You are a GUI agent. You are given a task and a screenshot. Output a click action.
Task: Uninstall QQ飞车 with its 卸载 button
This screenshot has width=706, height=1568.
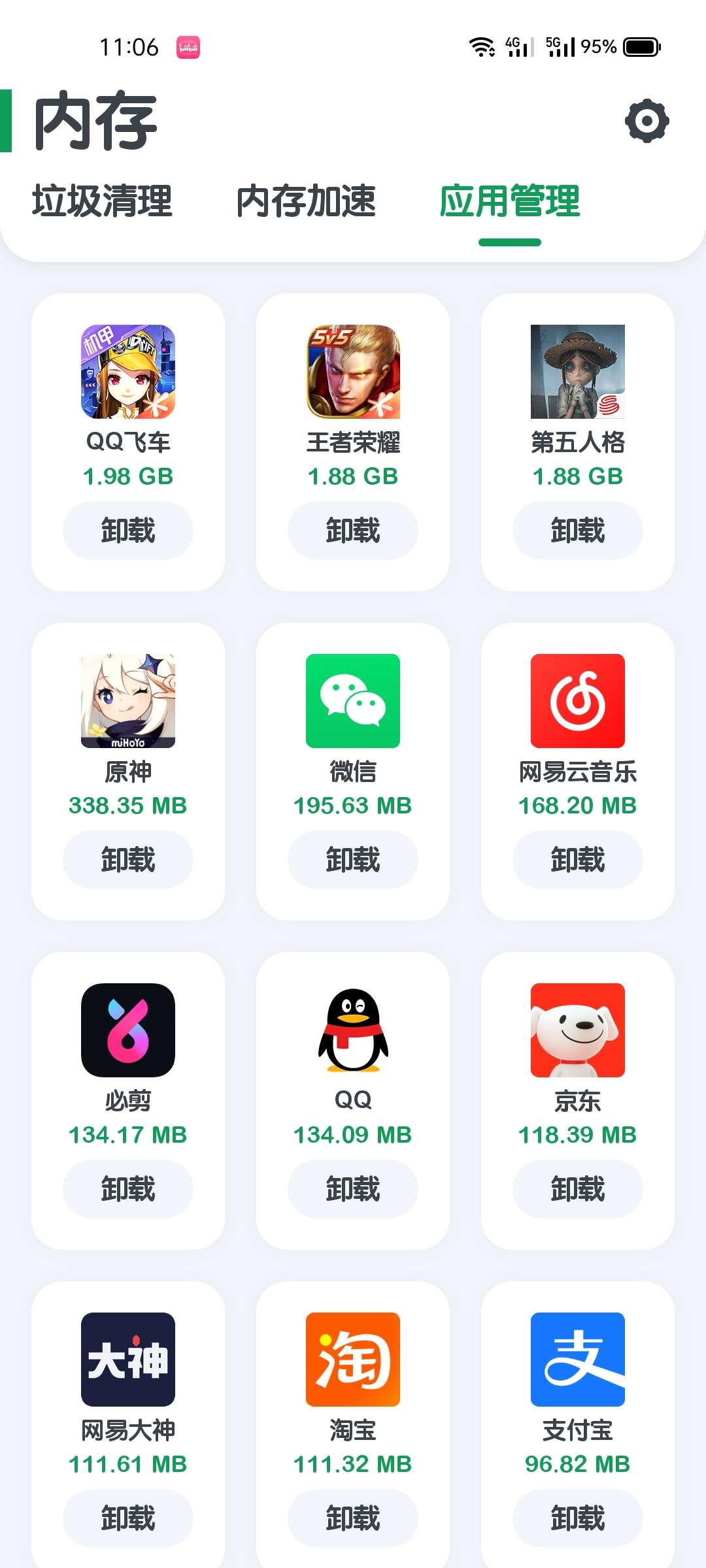click(128, 531)
